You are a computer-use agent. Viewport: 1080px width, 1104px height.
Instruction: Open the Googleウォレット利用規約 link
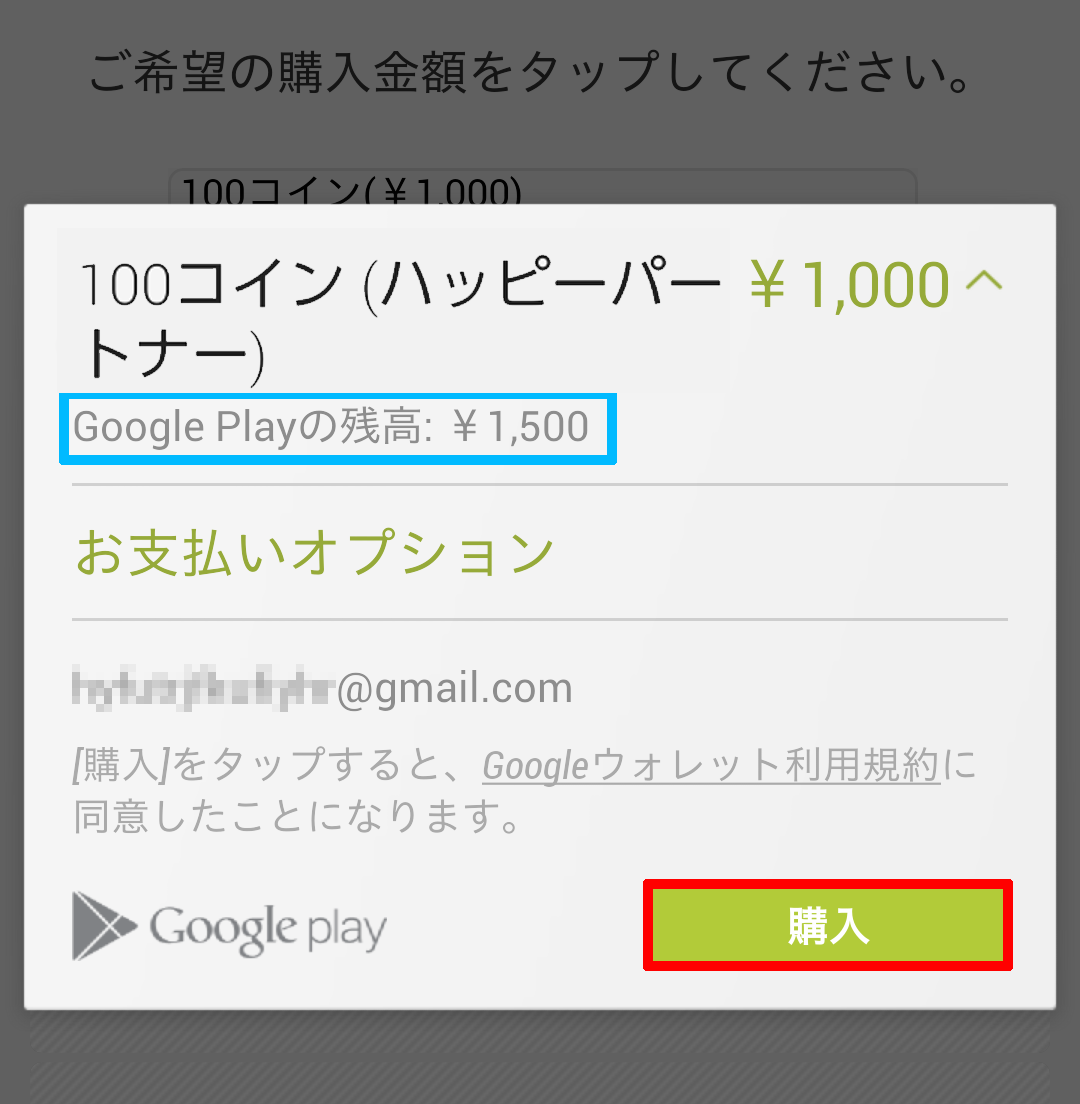point(711,767)
